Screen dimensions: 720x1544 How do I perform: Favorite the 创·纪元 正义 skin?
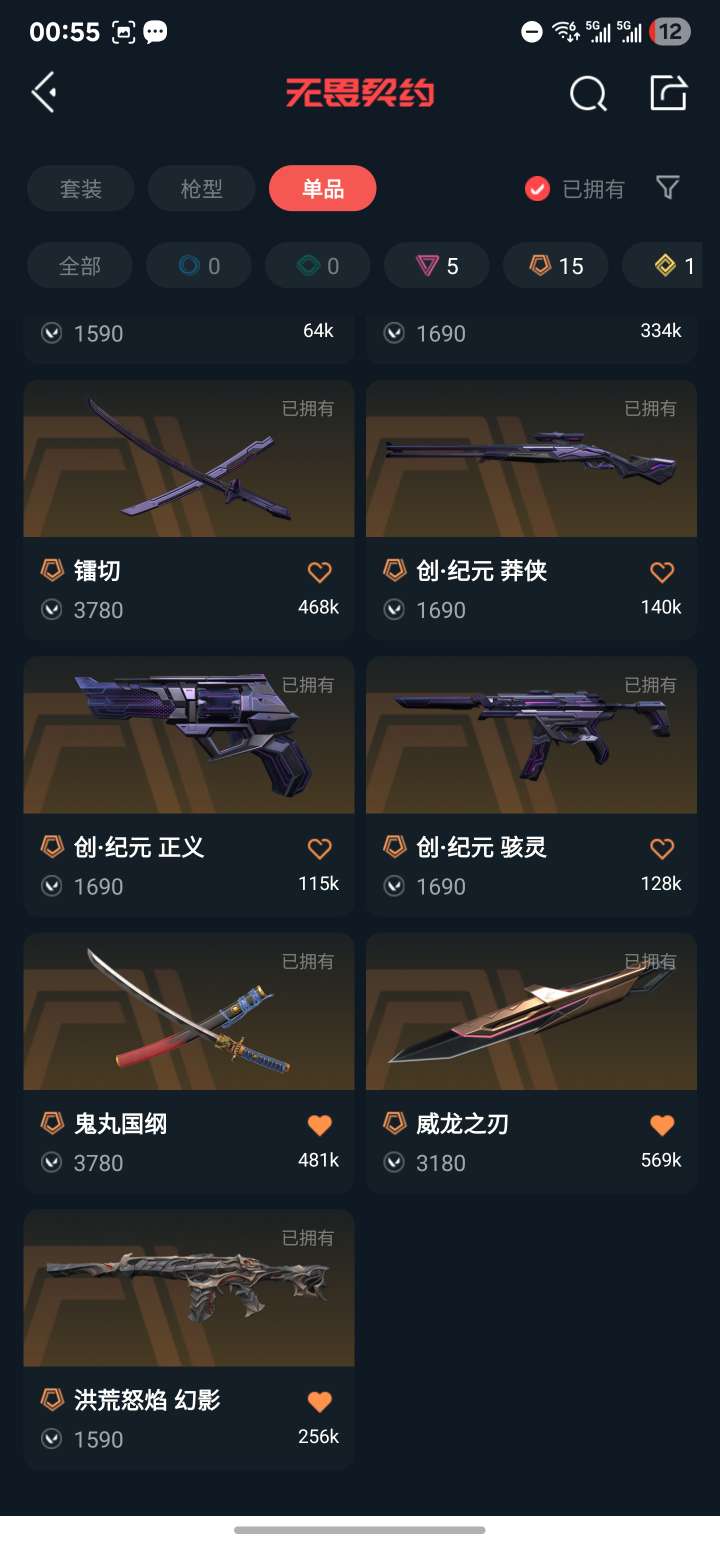[319, 848]
